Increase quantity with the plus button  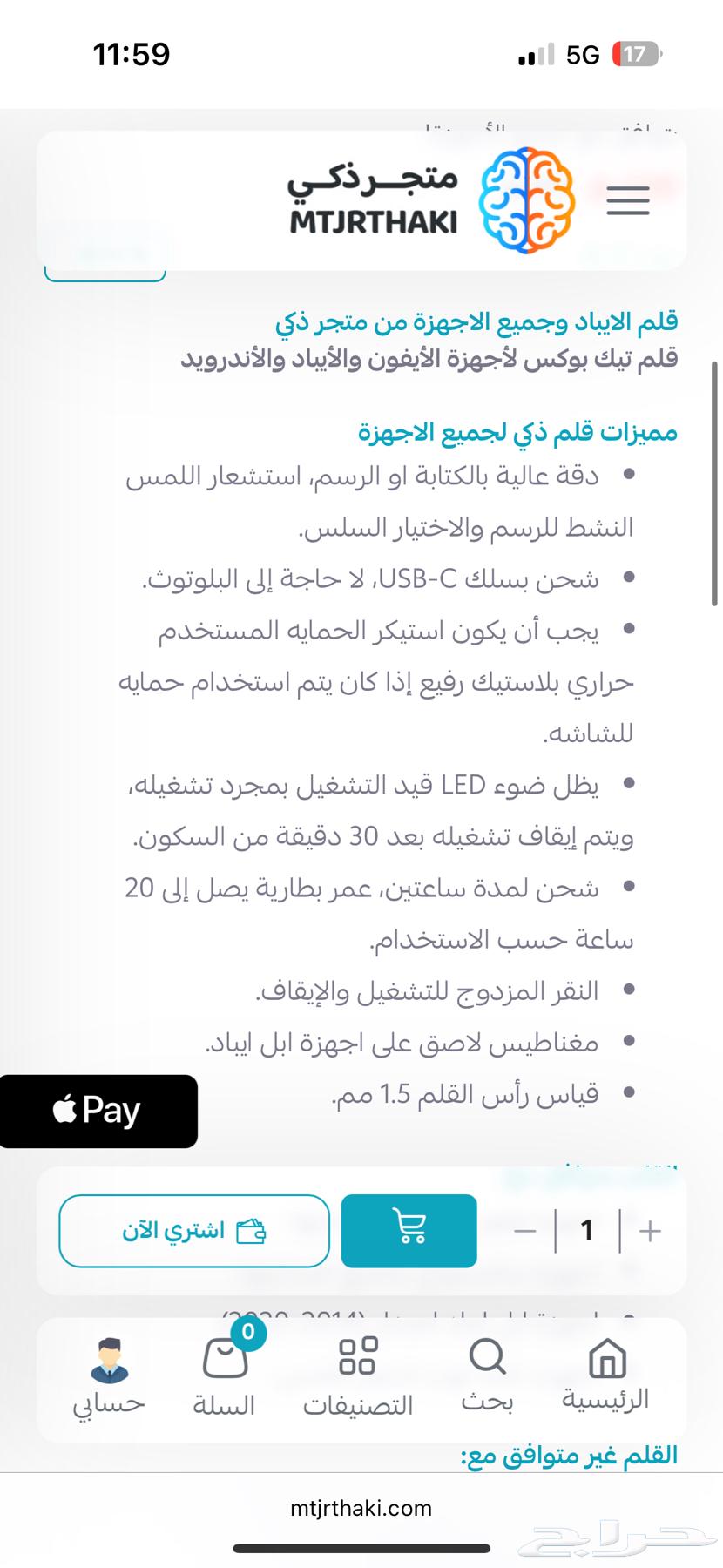[x=650, y=1230]
